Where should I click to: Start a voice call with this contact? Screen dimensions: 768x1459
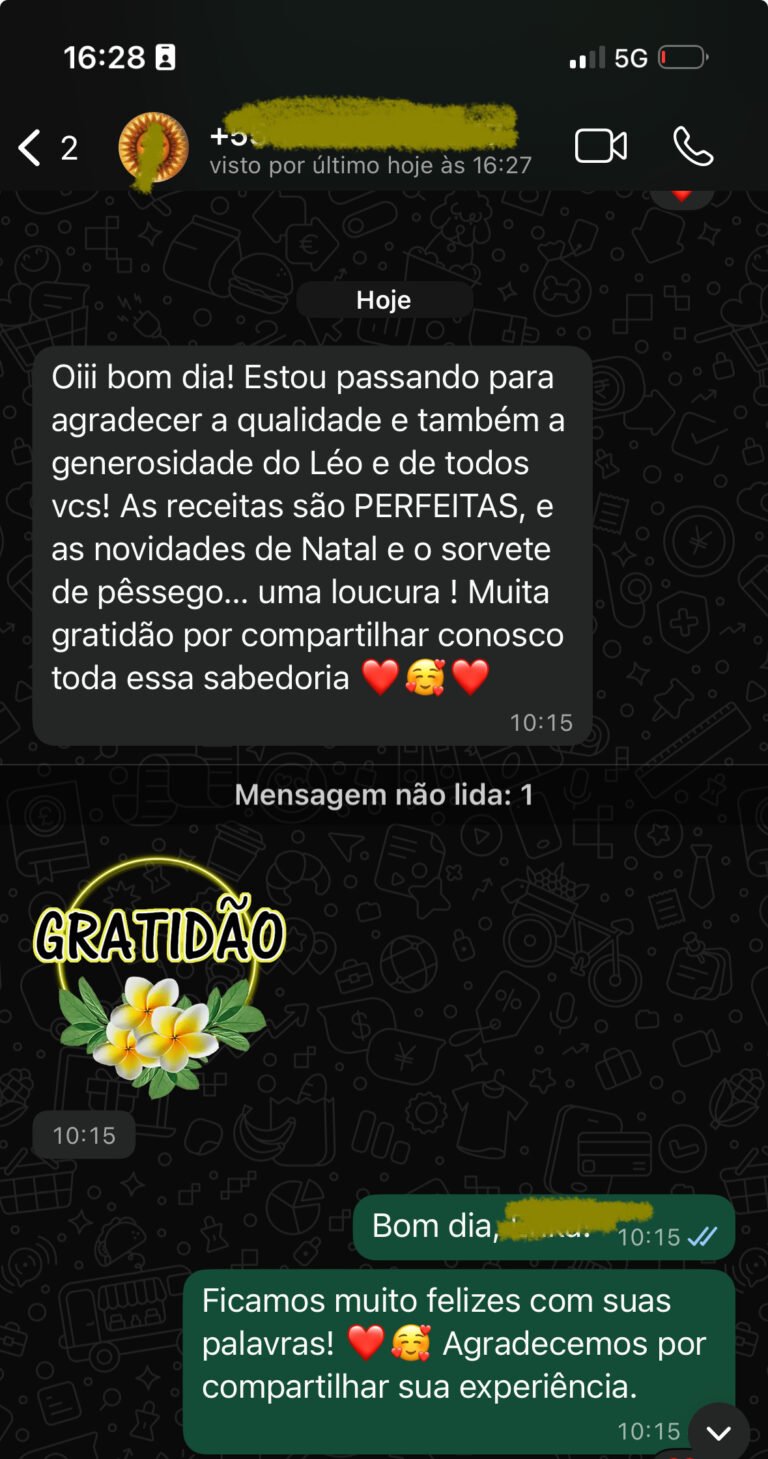coord(693,147)
